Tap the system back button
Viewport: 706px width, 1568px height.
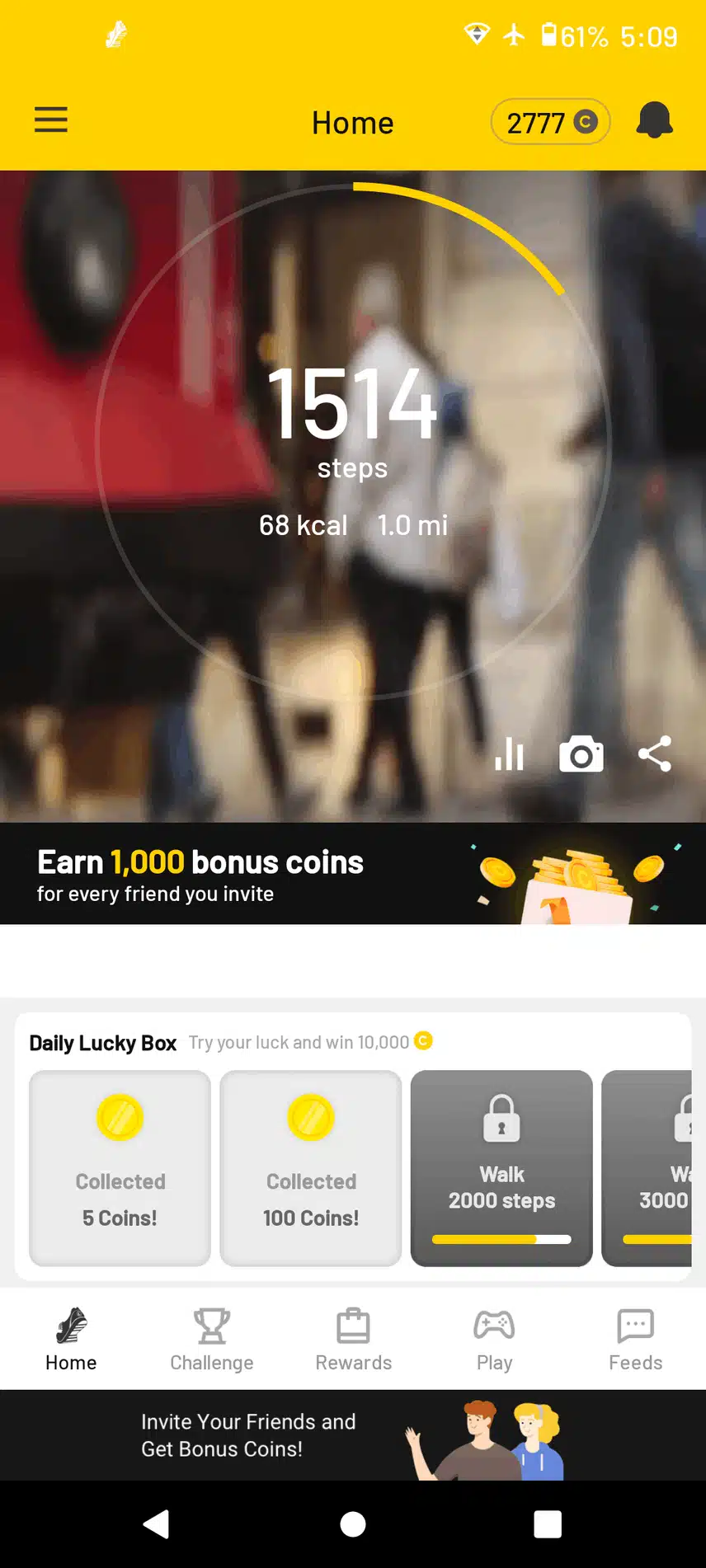pos(157,1524)
